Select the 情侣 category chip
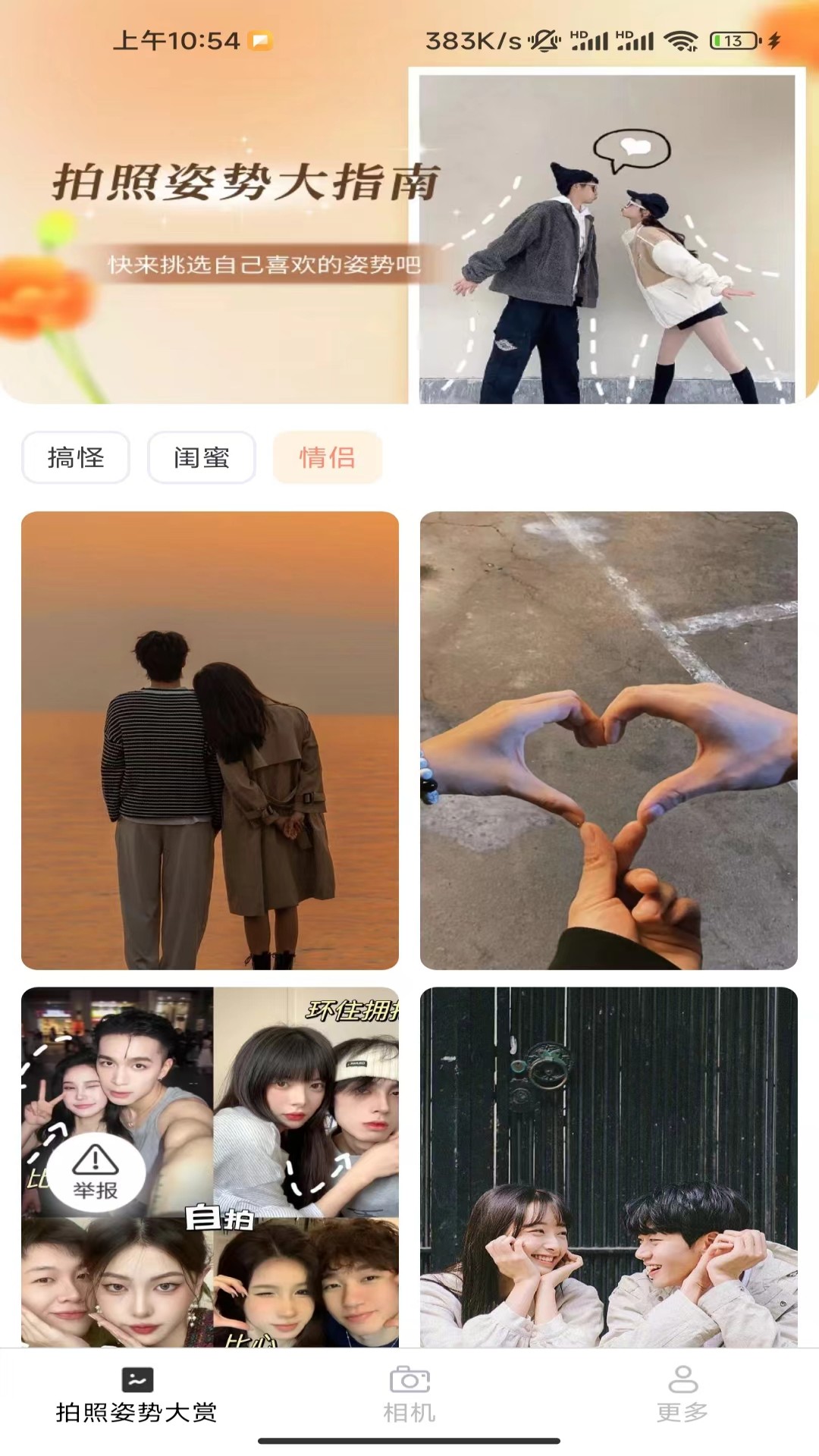 (x=327, y=457)
